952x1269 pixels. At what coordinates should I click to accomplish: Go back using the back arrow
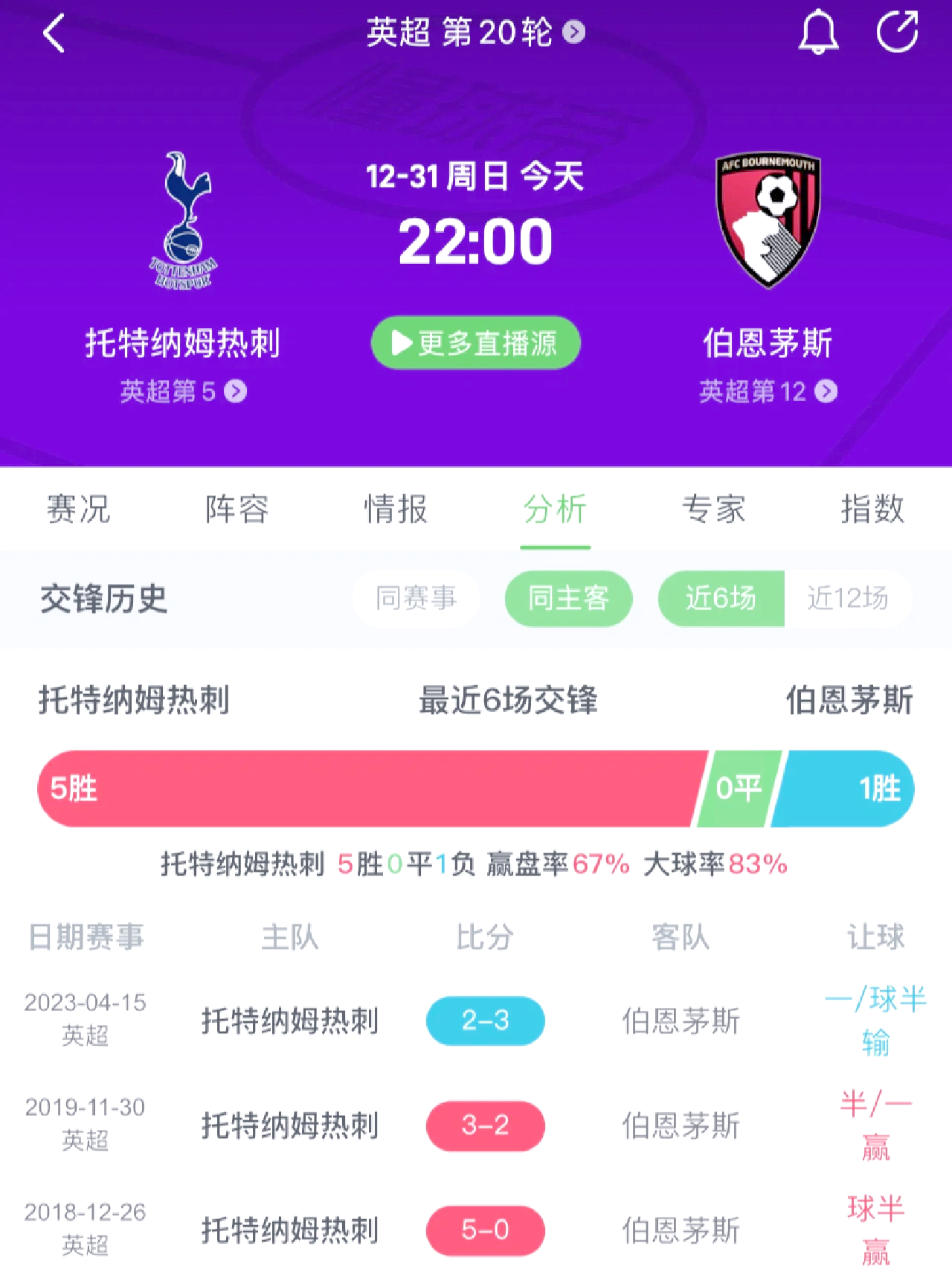54,33
